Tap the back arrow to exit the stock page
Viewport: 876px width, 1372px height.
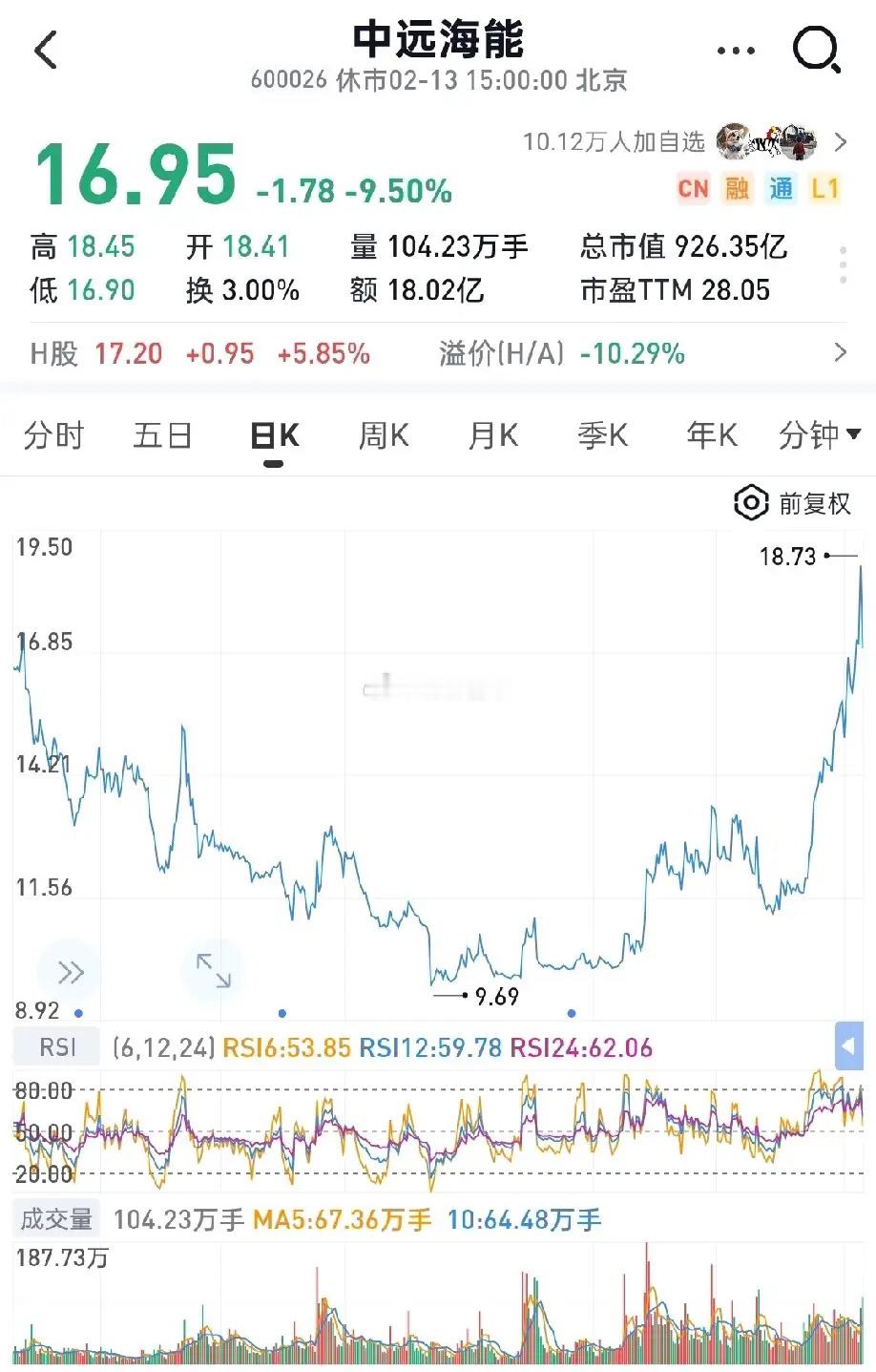tap(45, 49)
